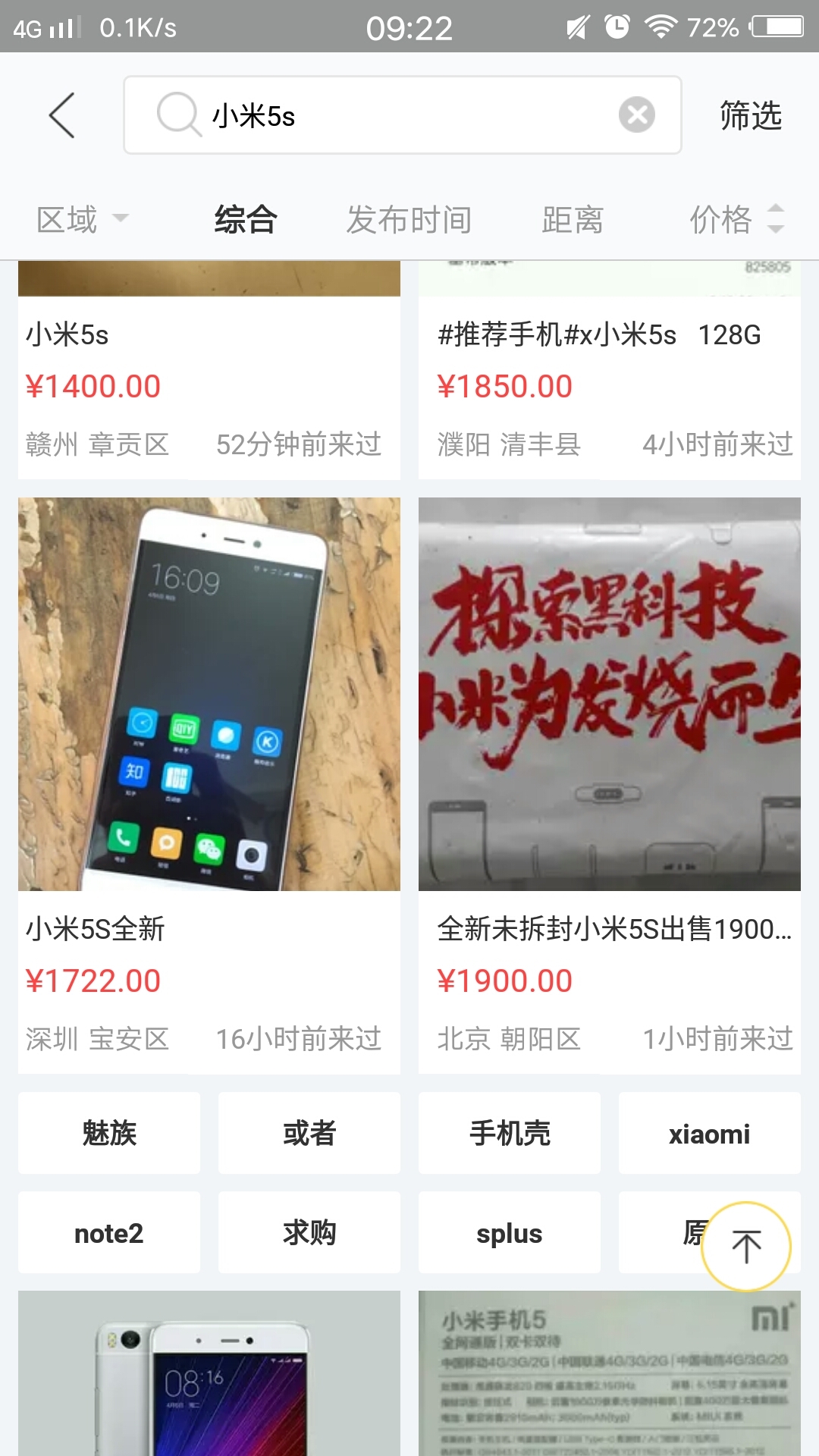Open the 筛选 filter options

coord(750,115)
